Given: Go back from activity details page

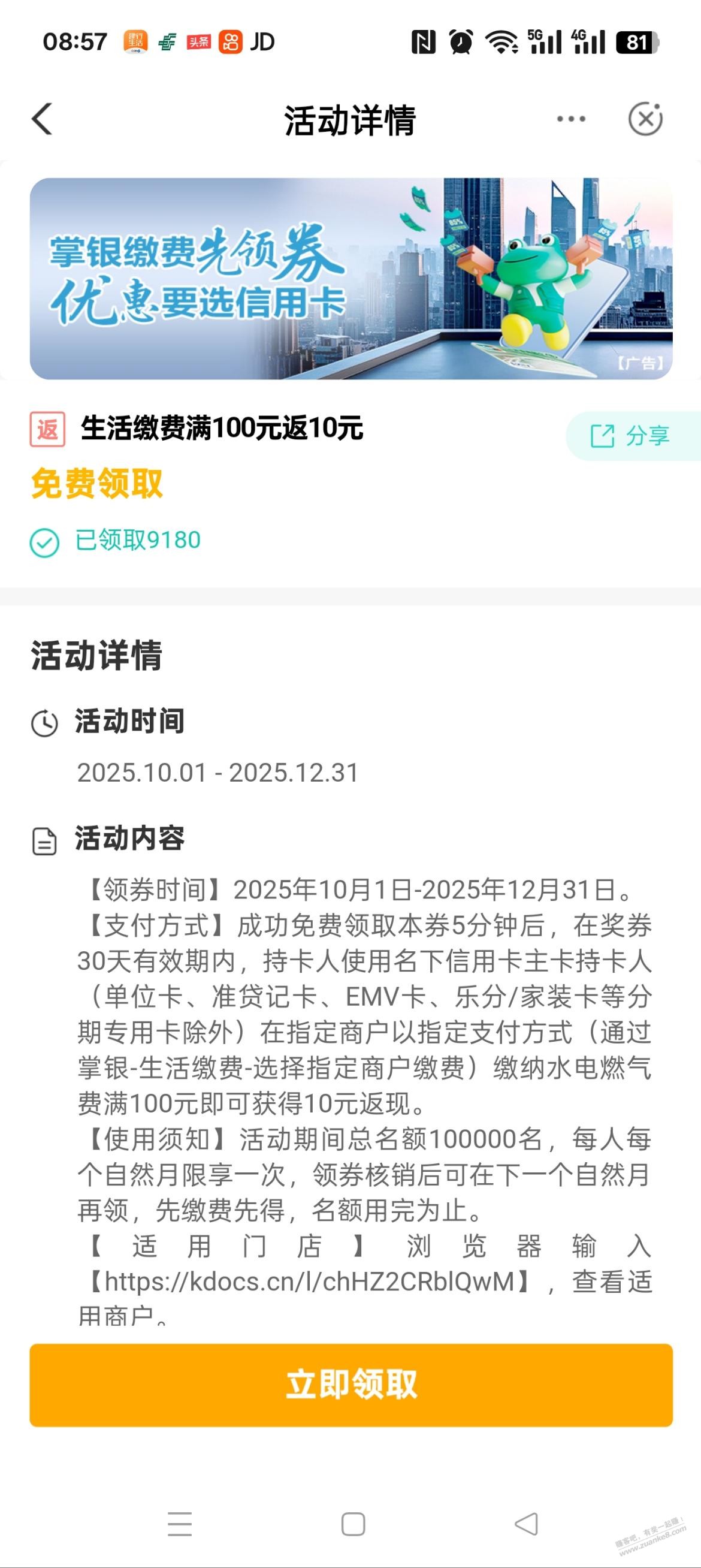Looking at the screenshot, I should tap(43, 119).
